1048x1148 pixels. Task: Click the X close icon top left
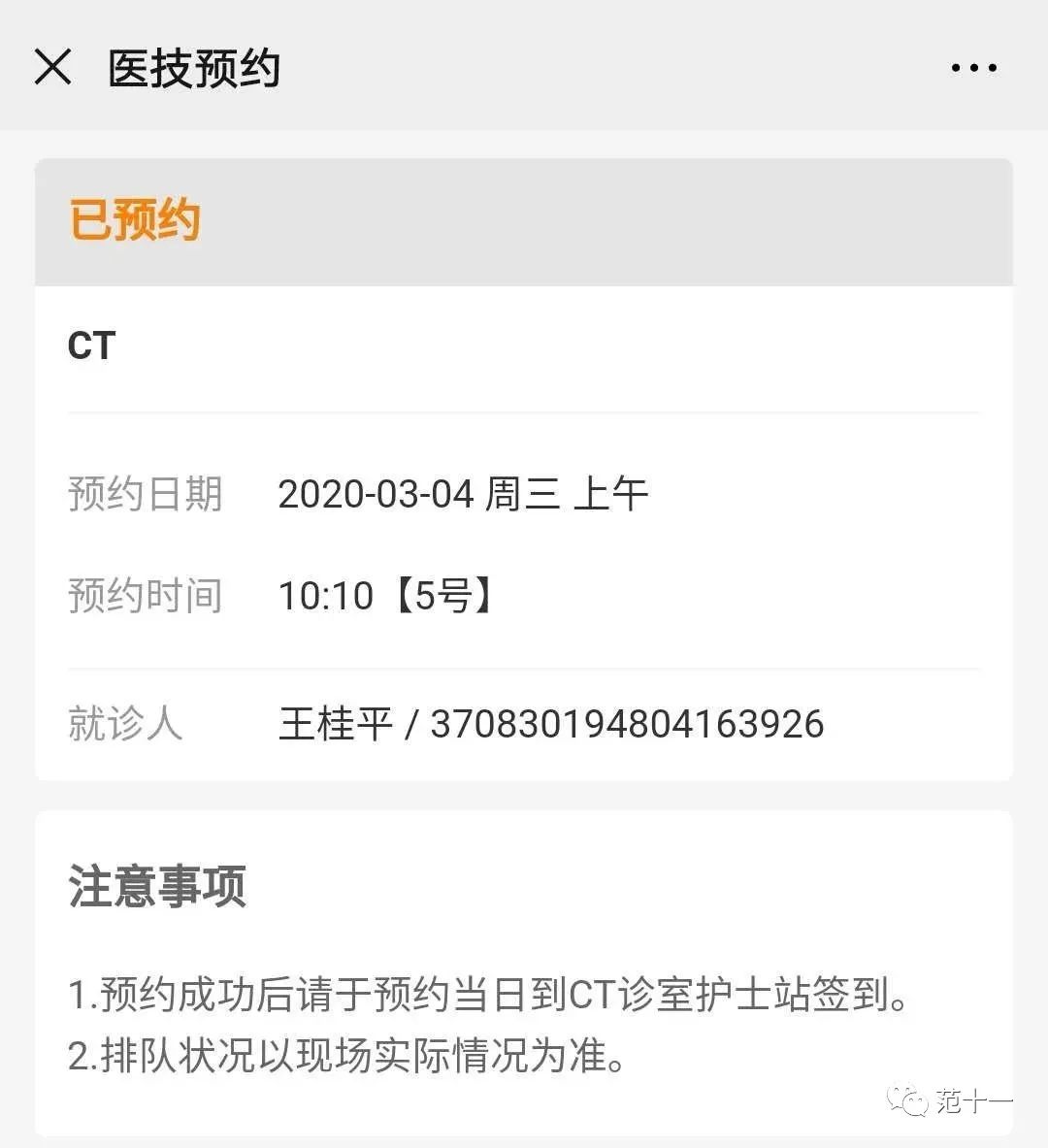point(54,67)
